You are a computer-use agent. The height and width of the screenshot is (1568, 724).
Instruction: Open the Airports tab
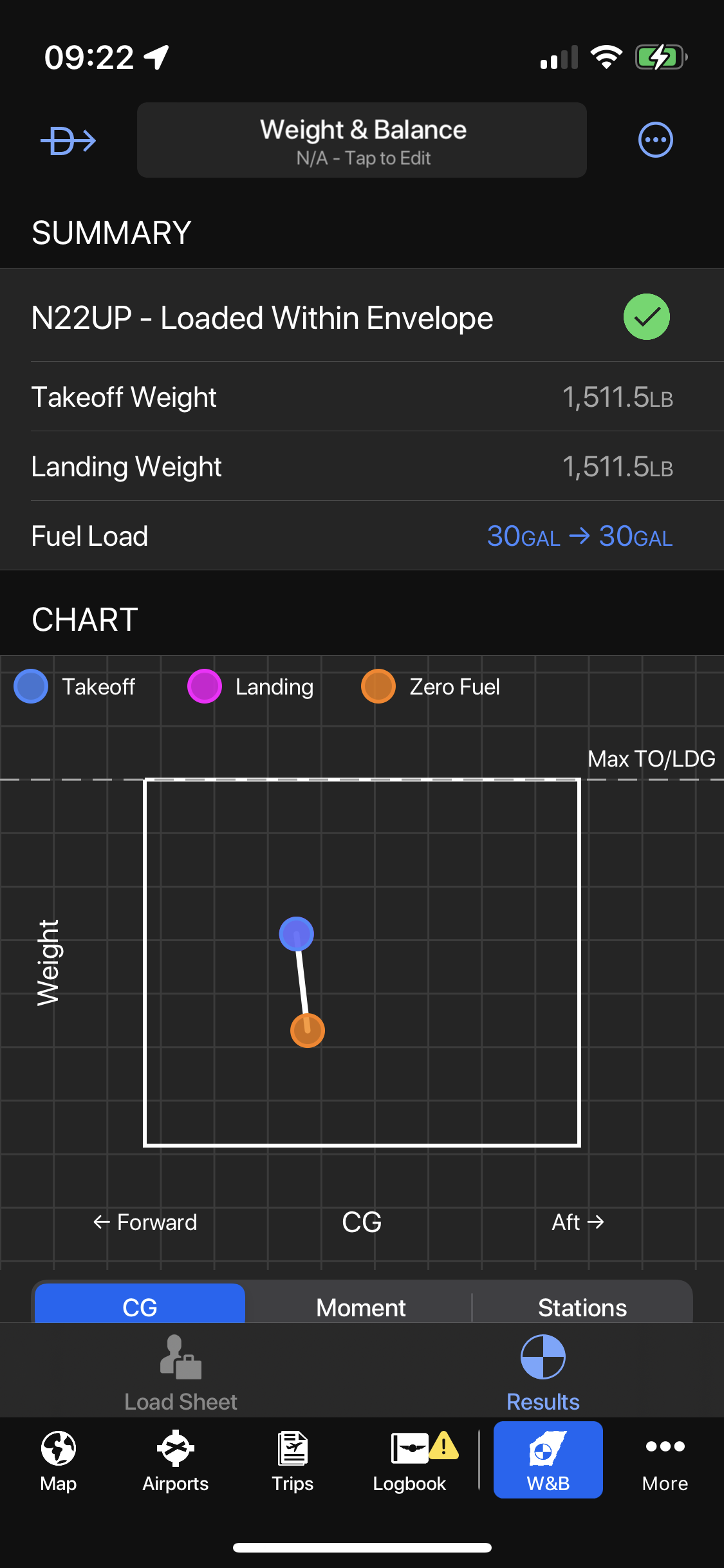[175, 1461]
